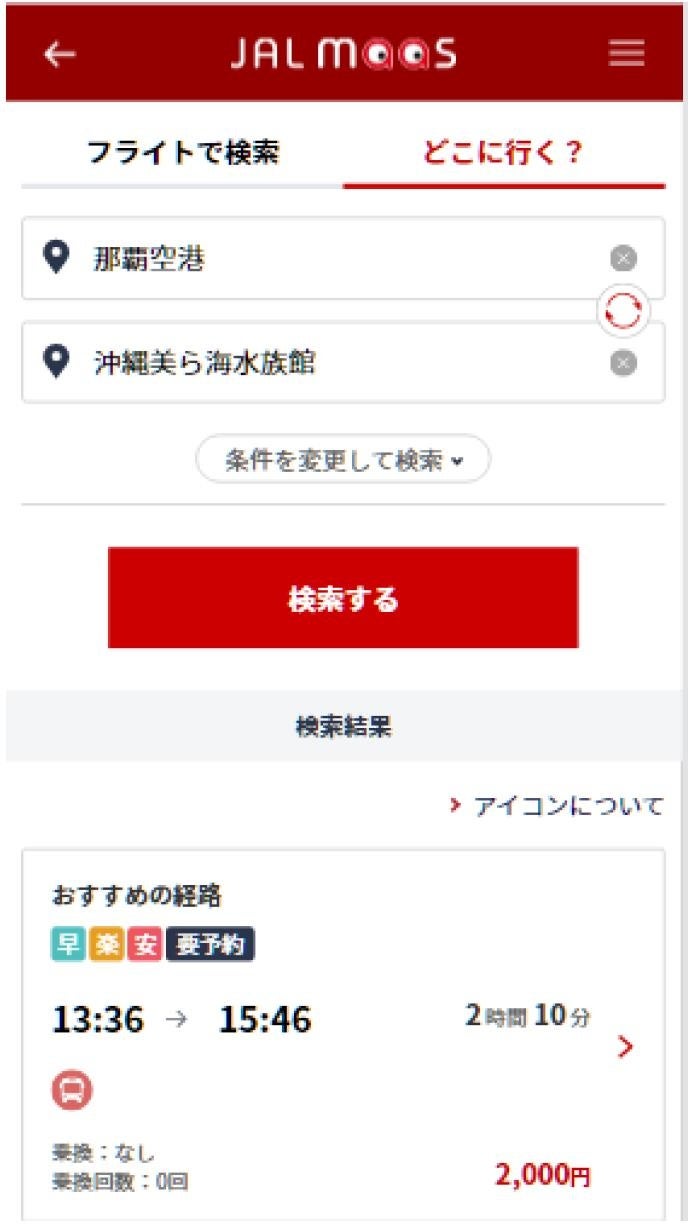Swap departure and destination
Viewport: 688px width, 1231px height.
click(623, 312)
